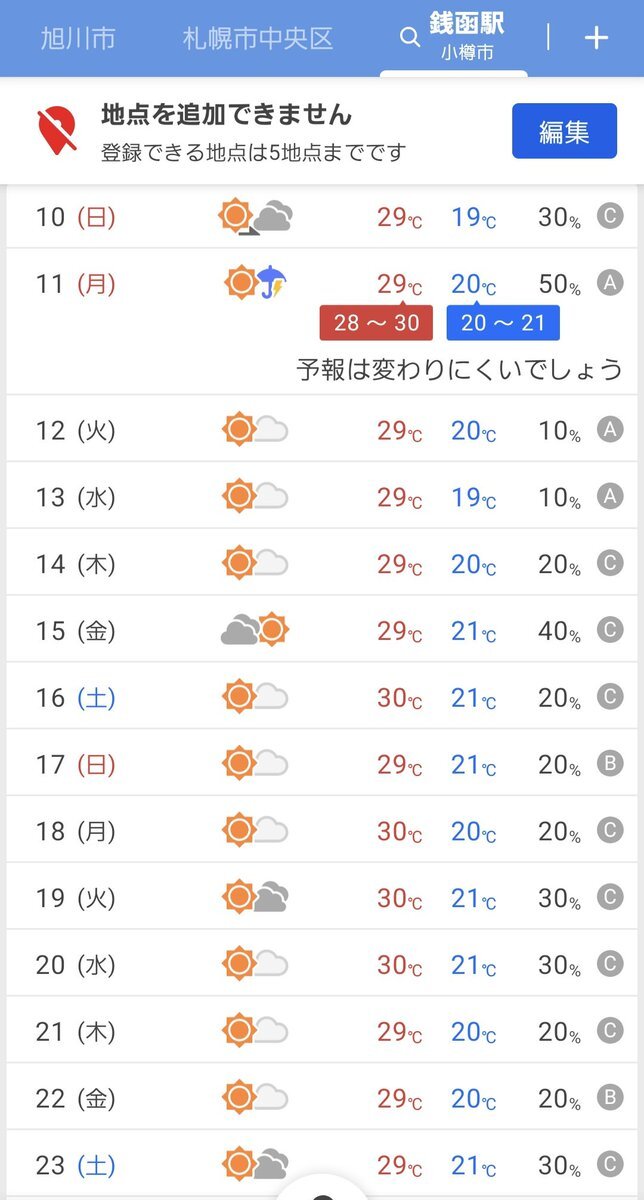
Task: Expand the forecast row for 20 (水)
Action: pyautogui.click(x=322, y=964)
